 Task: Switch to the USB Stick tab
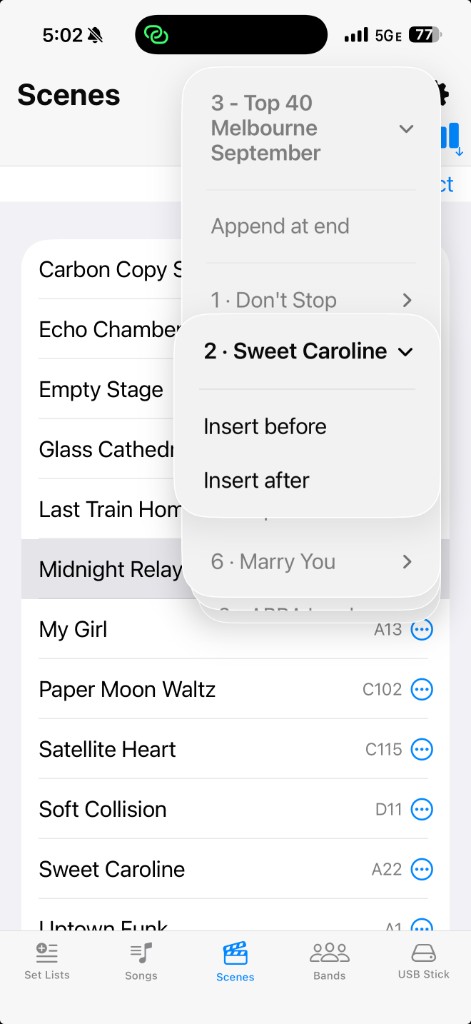[x=423, y=961]
